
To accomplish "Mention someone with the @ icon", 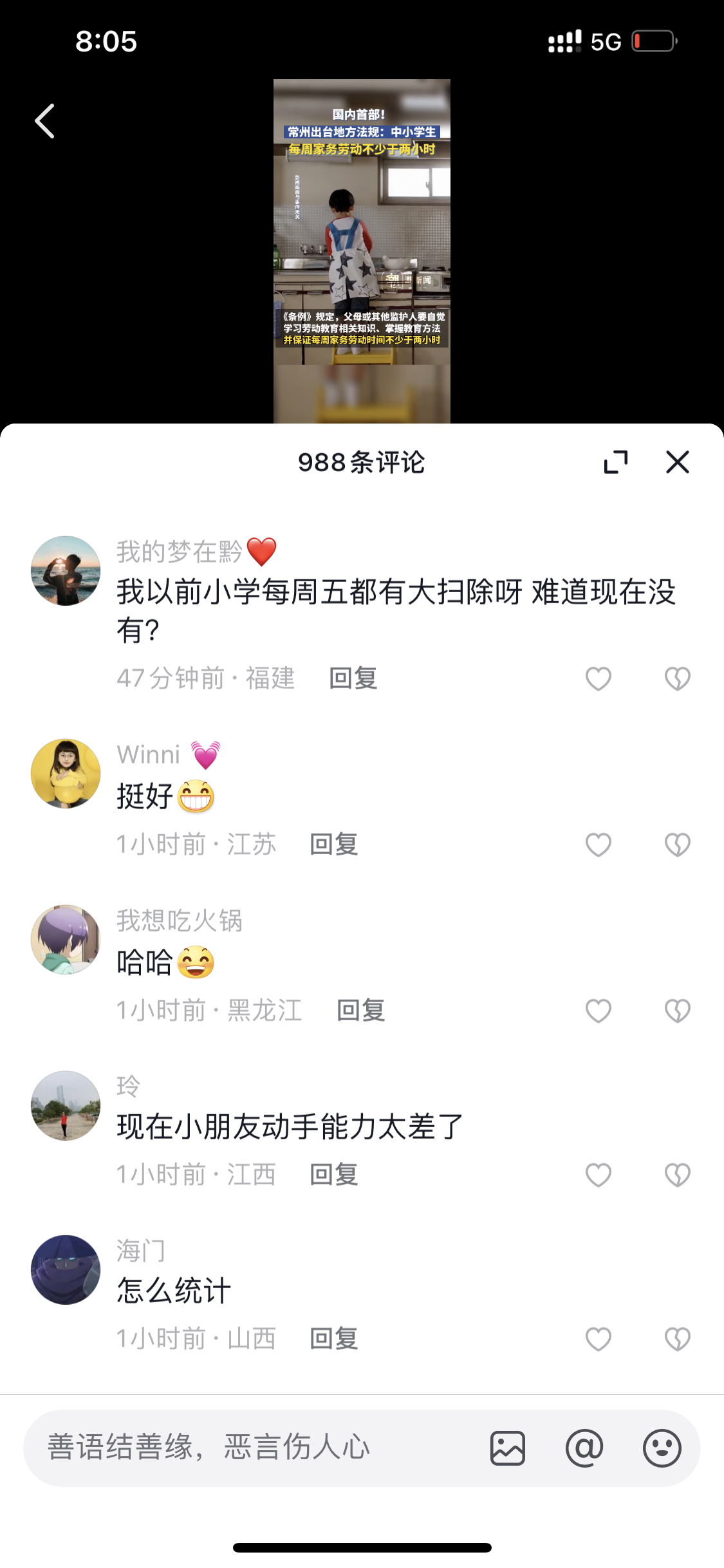I will point(584,1448).
